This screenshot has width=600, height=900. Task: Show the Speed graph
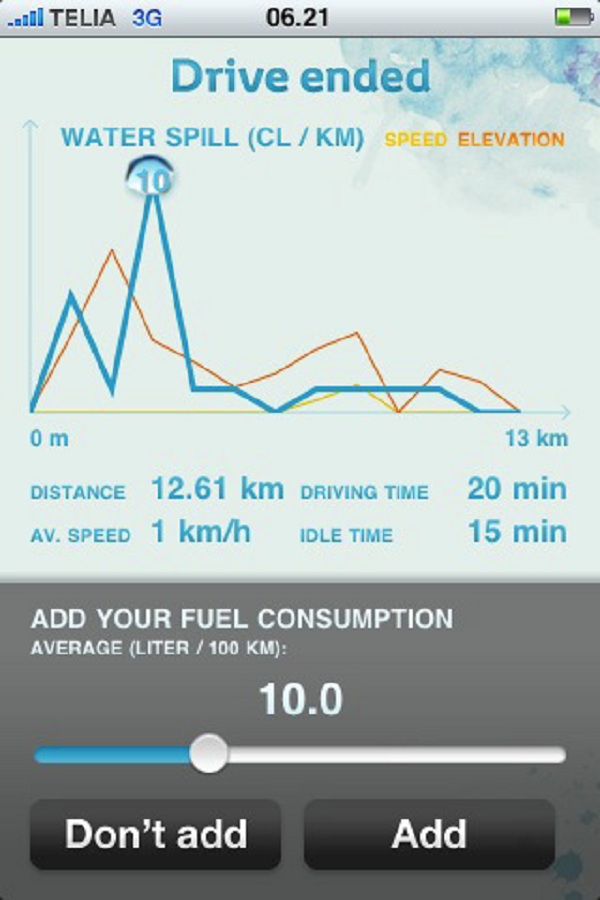[x=415, y=140]
